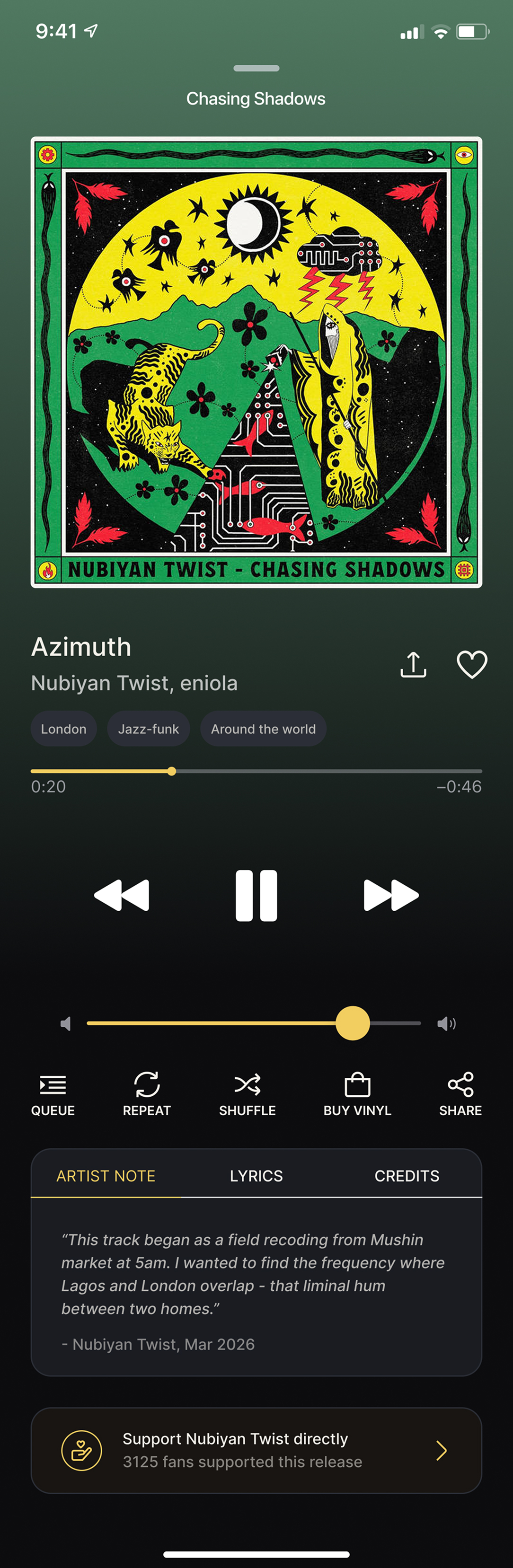Switch to the Credits tab
The width and height of the screenshot is (513, 1568).
tap(407, 1176)
